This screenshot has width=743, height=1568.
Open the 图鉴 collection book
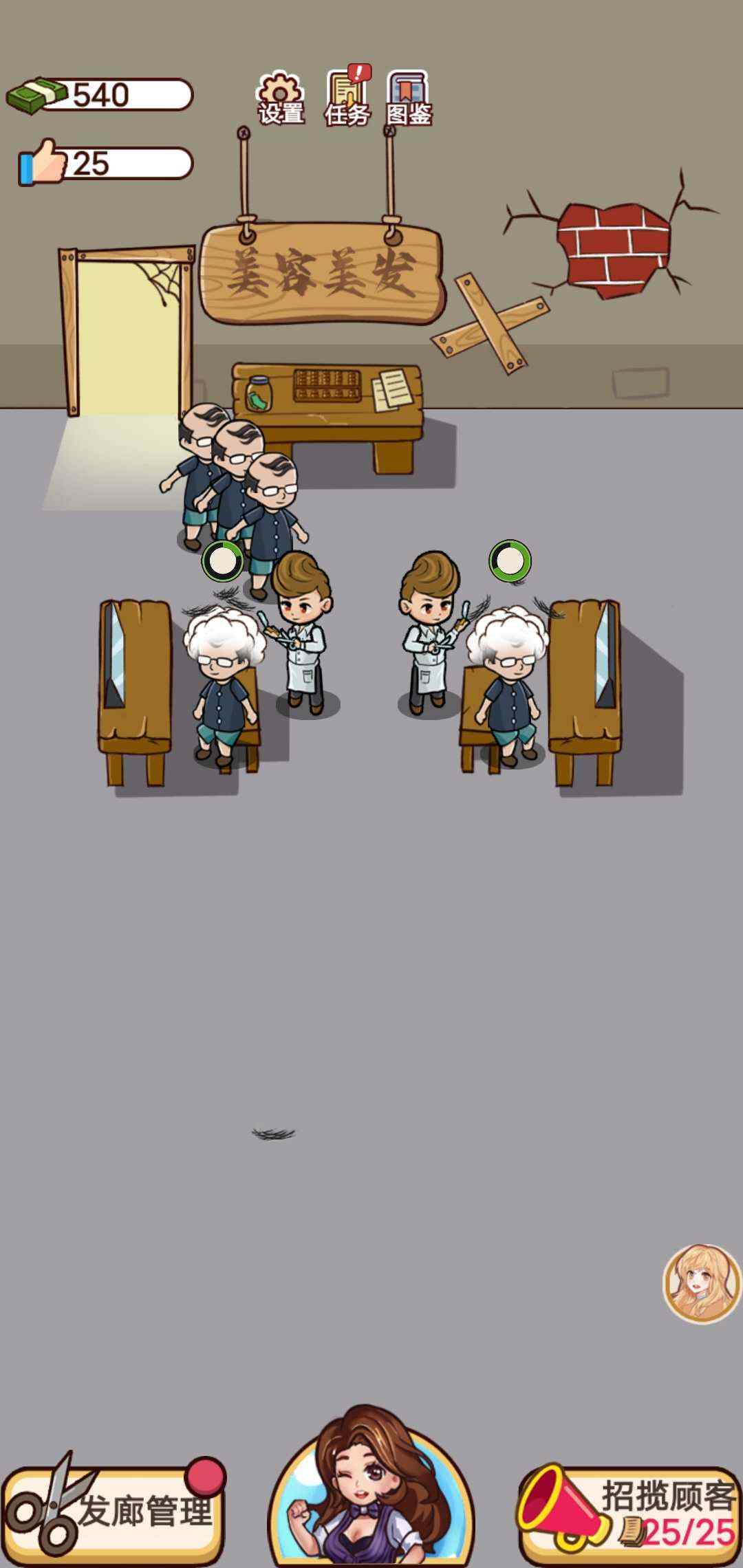click(x=409, y=98)
